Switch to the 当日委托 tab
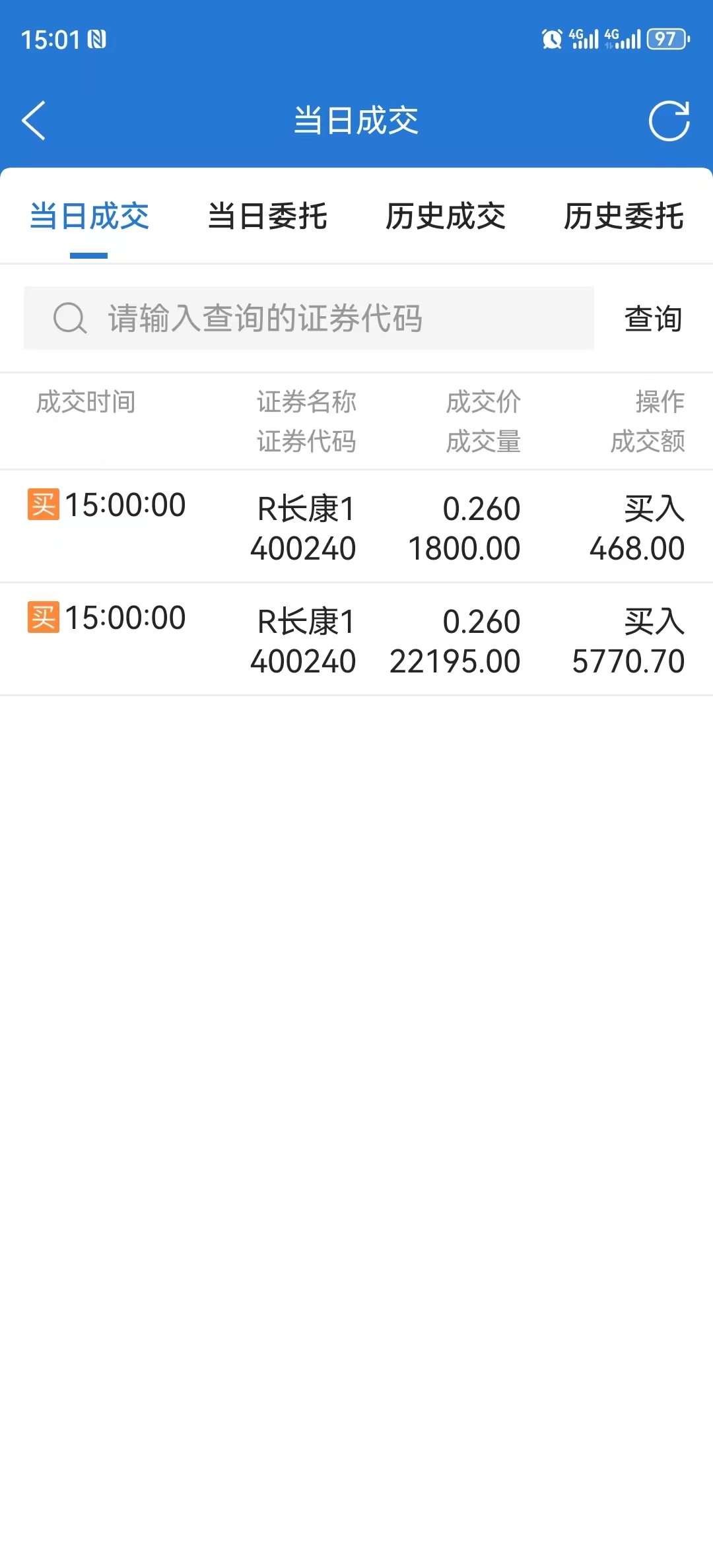 click(267, 216)
